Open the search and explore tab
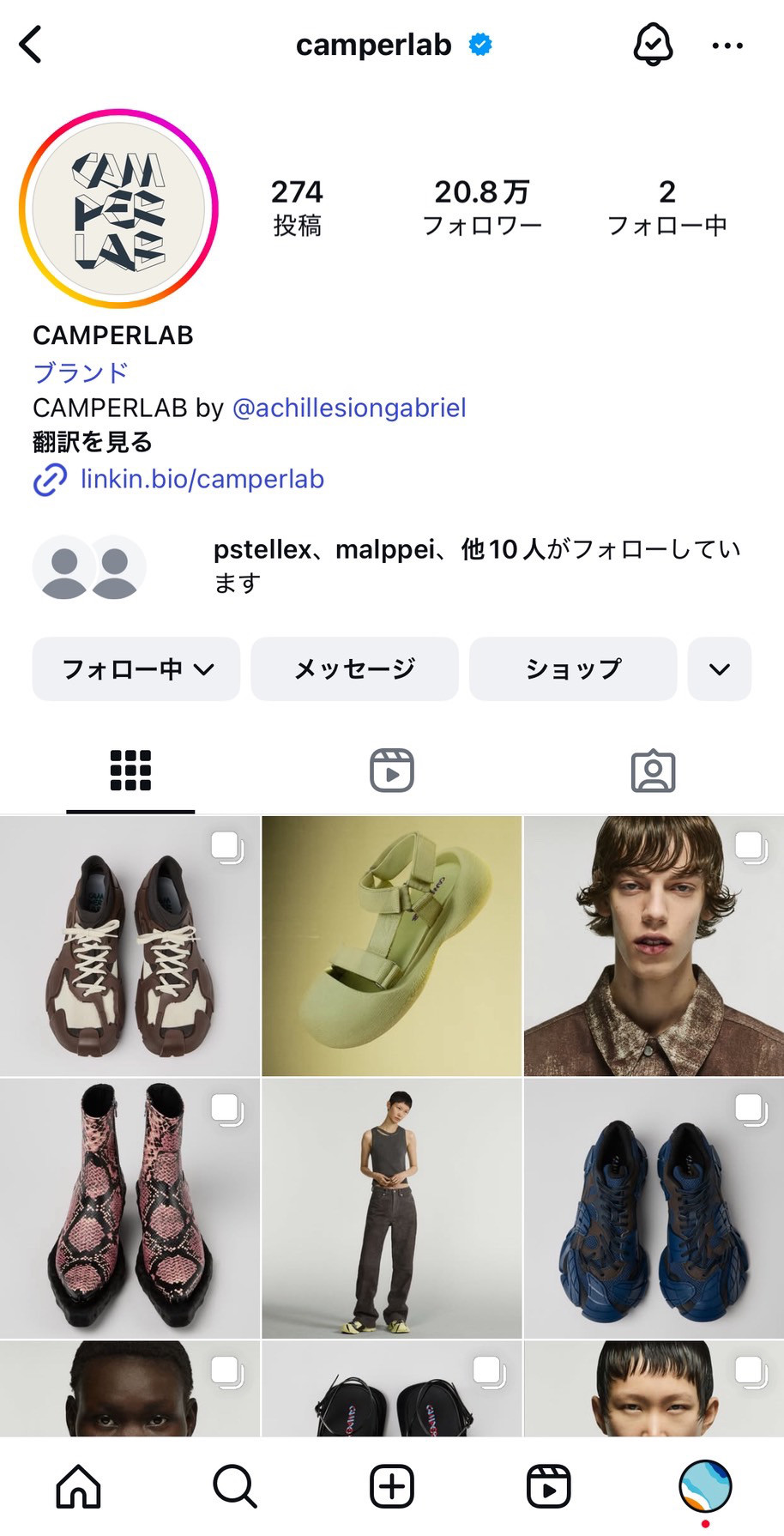The image size is (784, 1536). 235,1486
